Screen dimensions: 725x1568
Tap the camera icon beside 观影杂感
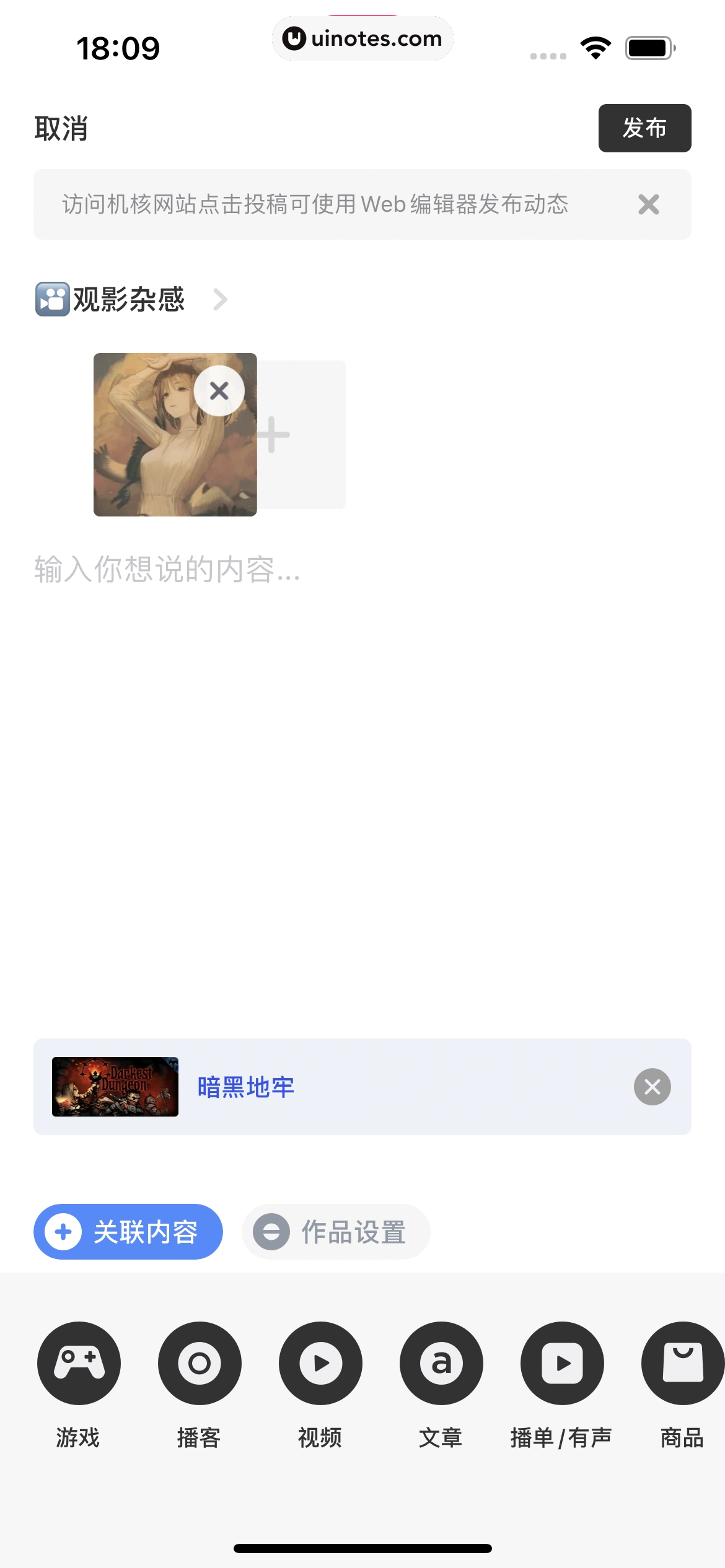point(51,299)
